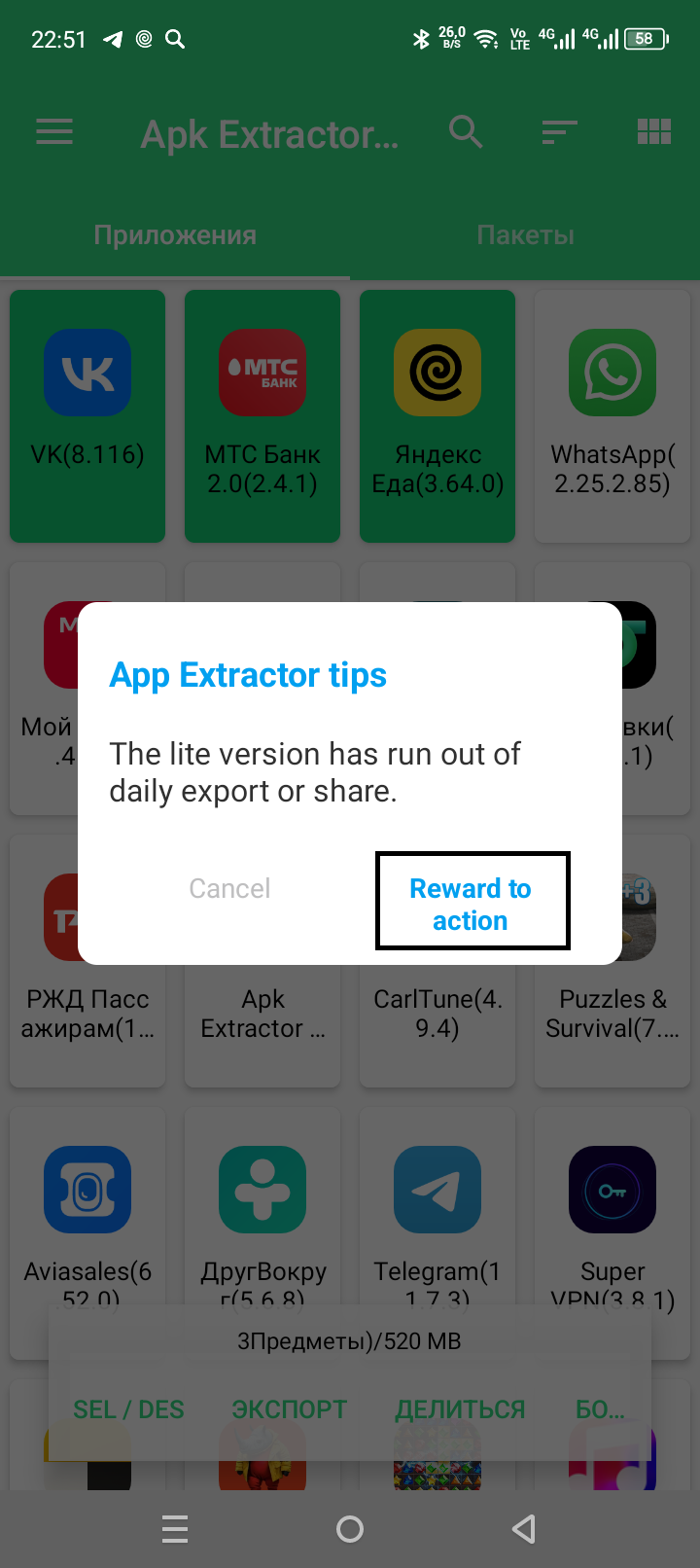Viewport: 700px width, 1568px height.
Task: Open search in the app bar
Action: click(x=466, y=131)
